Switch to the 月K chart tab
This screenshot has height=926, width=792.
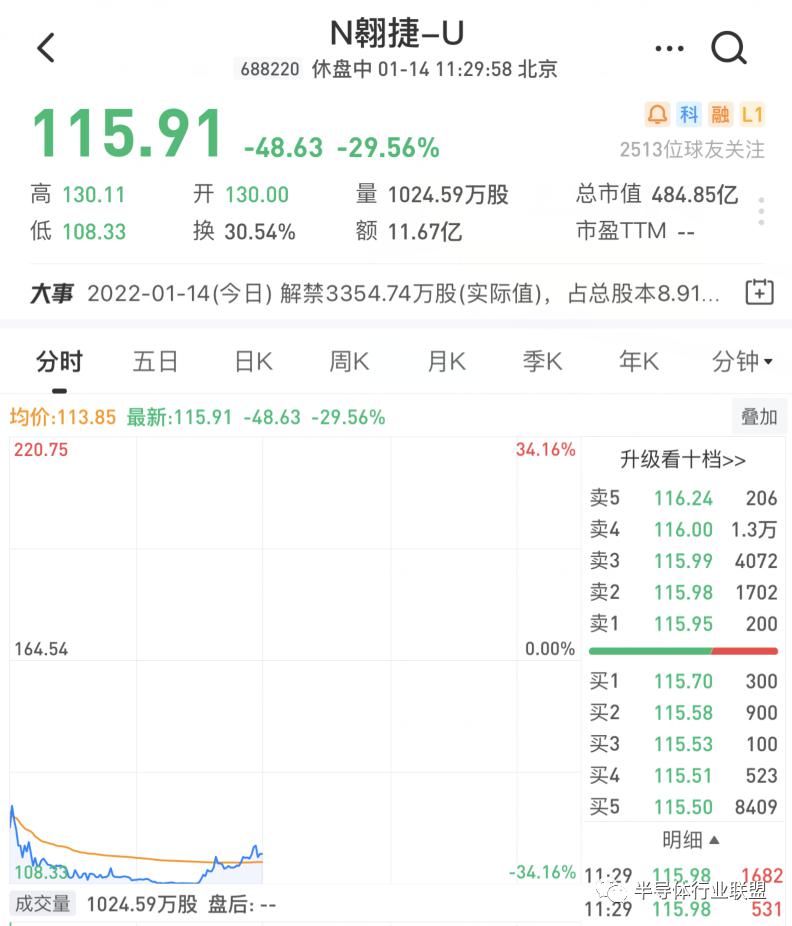pos(446,361)
